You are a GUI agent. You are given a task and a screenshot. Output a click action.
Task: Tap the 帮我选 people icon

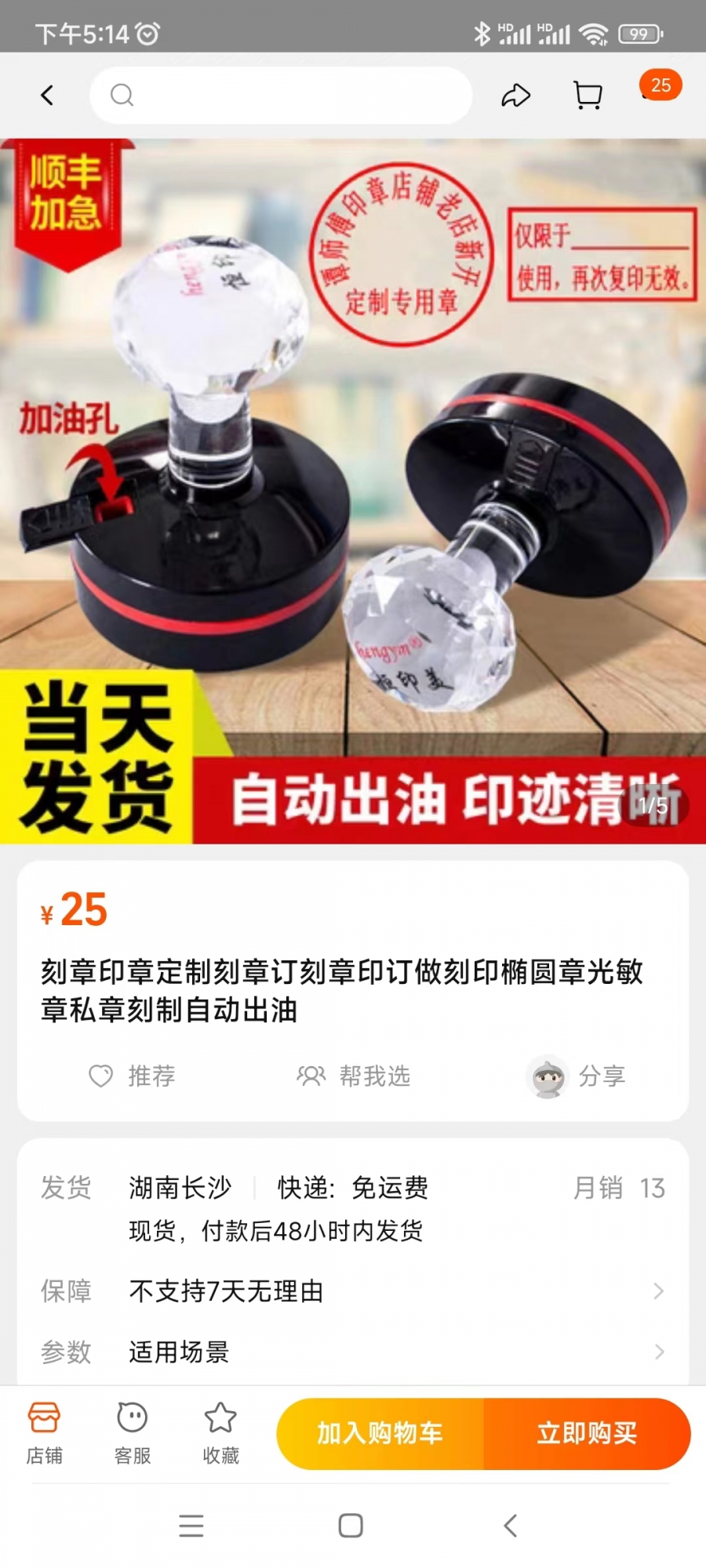click(x=312, y=1077)
